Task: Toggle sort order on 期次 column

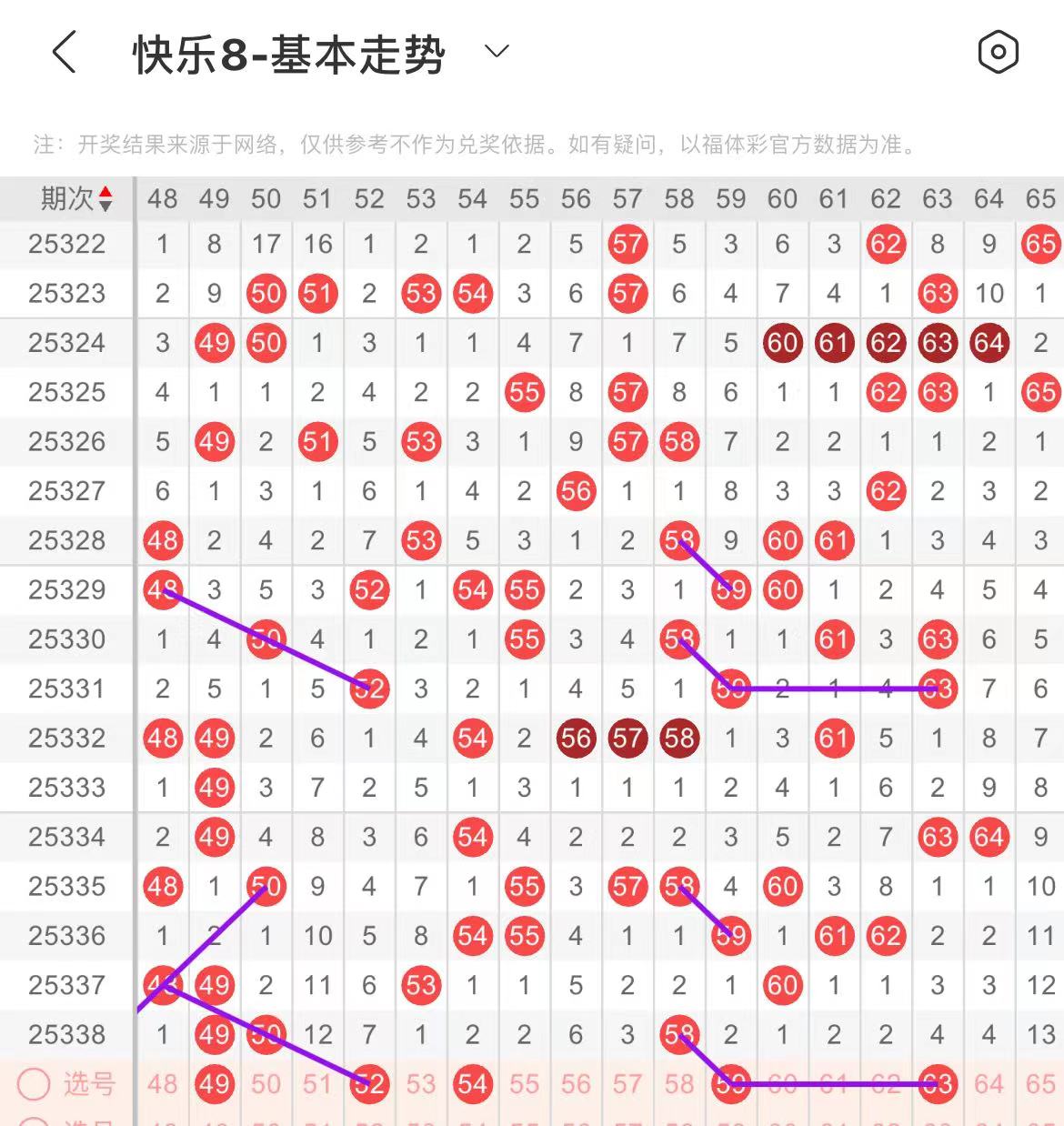Action: click(105, 198)
